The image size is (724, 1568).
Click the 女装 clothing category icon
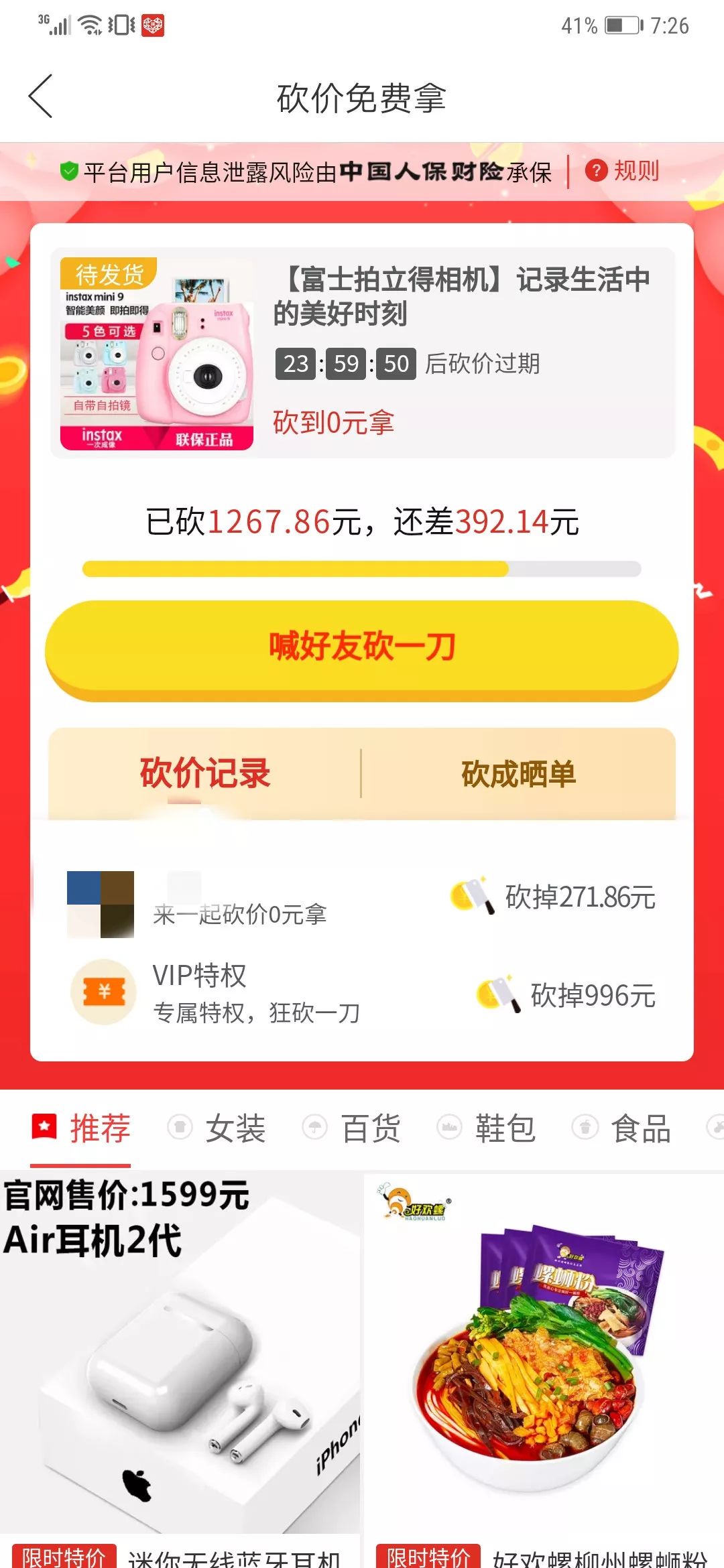coord(180,1128)
